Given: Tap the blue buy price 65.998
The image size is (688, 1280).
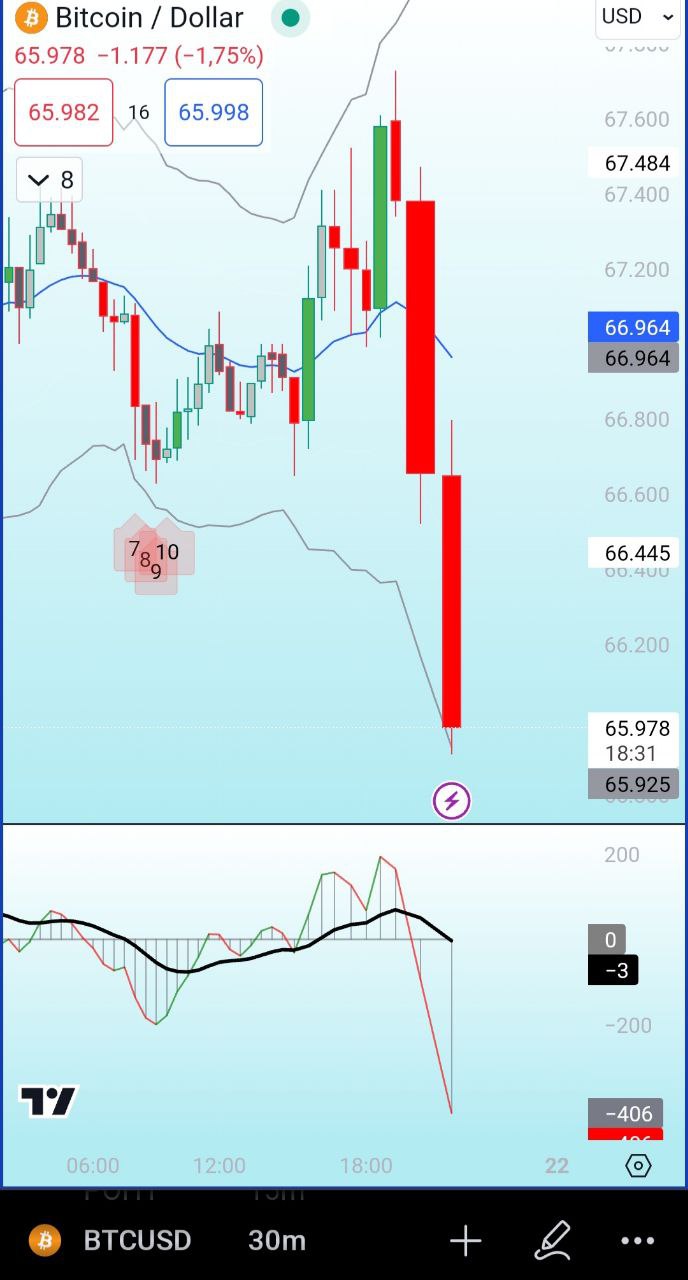Looking at the screenshot, I should (214, 112).
